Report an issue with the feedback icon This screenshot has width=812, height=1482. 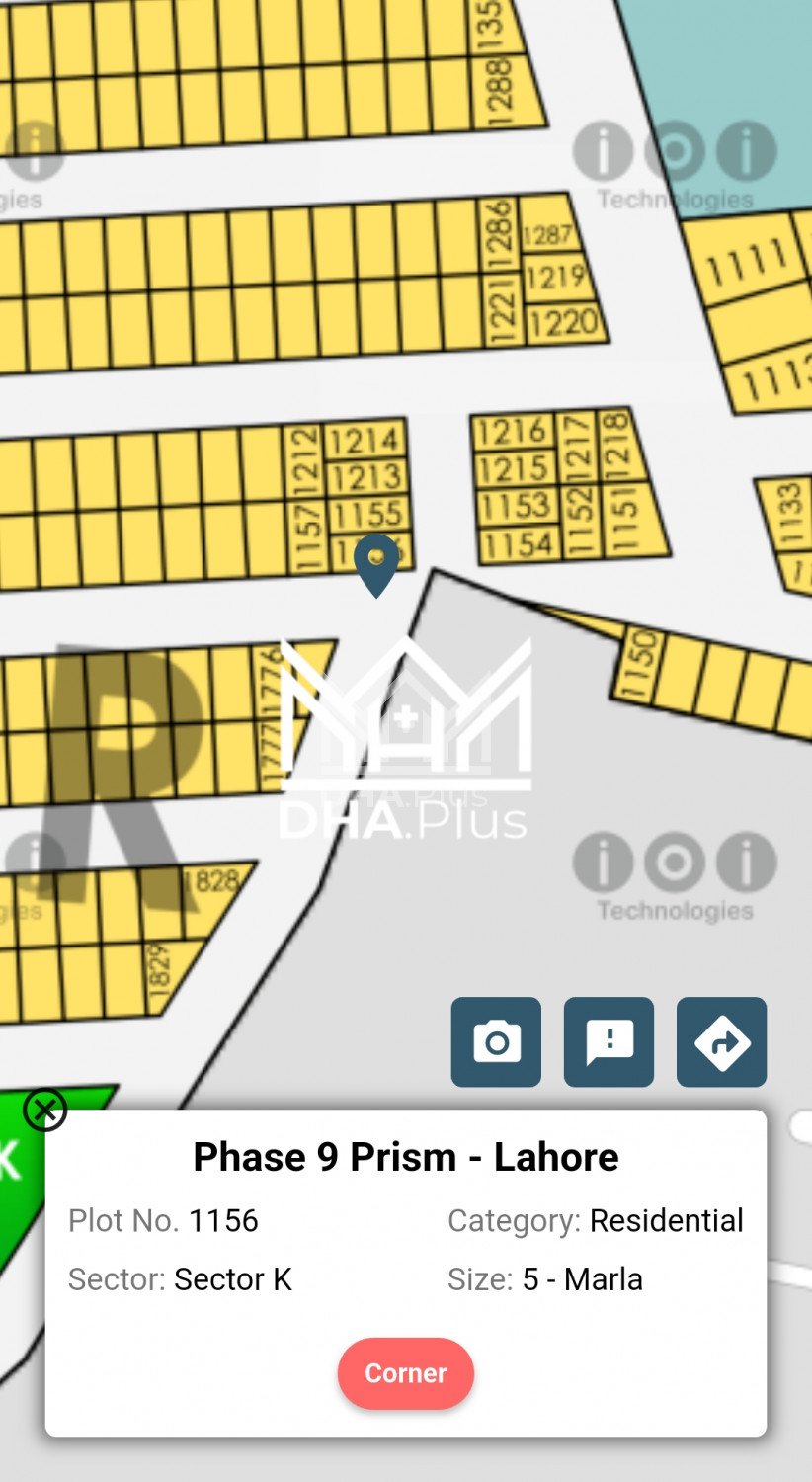[609, 1042]
